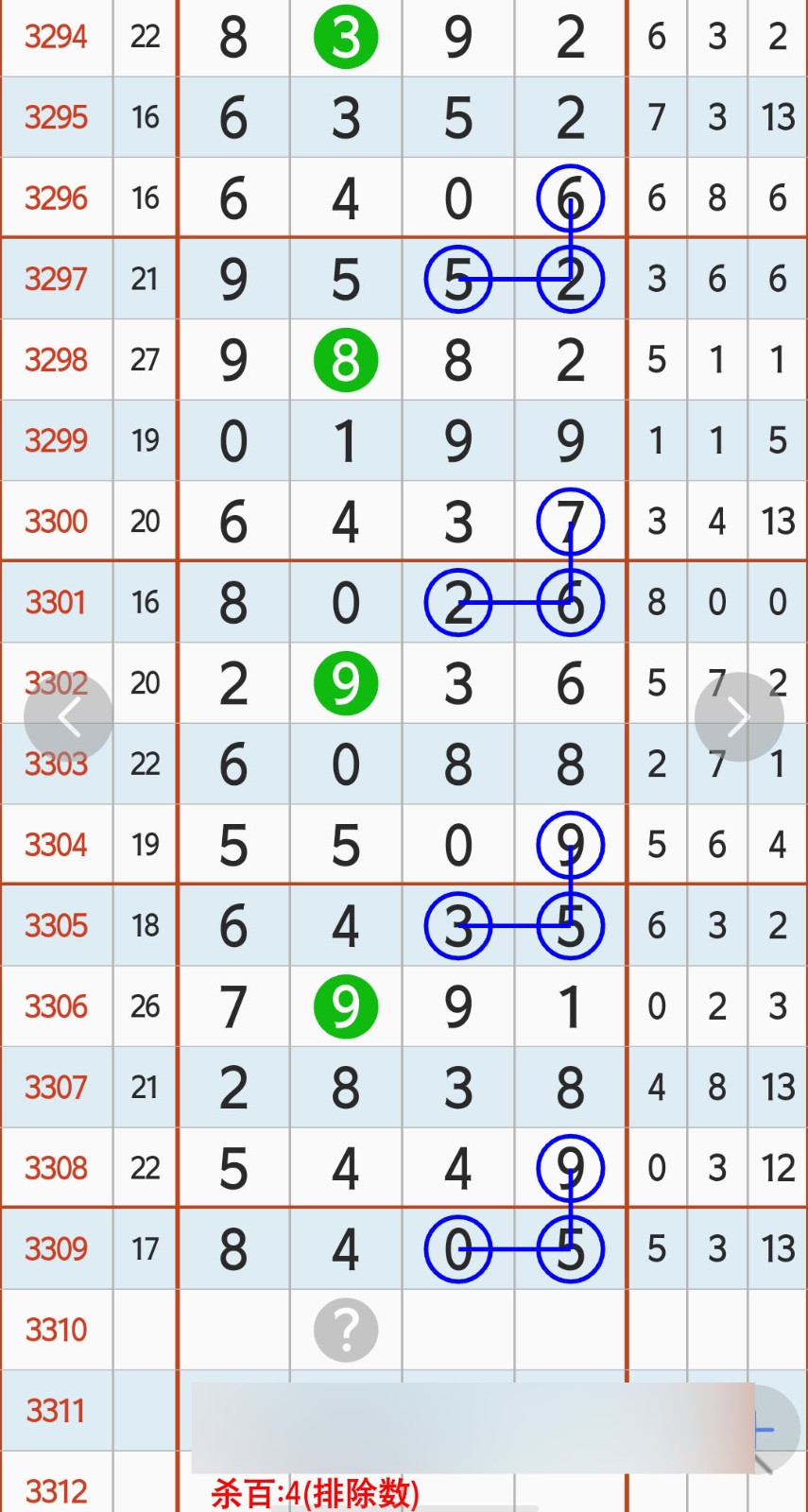The image size is (808, 1512).
Task: Show the next image with right arrow
Action: pos(738,717)
